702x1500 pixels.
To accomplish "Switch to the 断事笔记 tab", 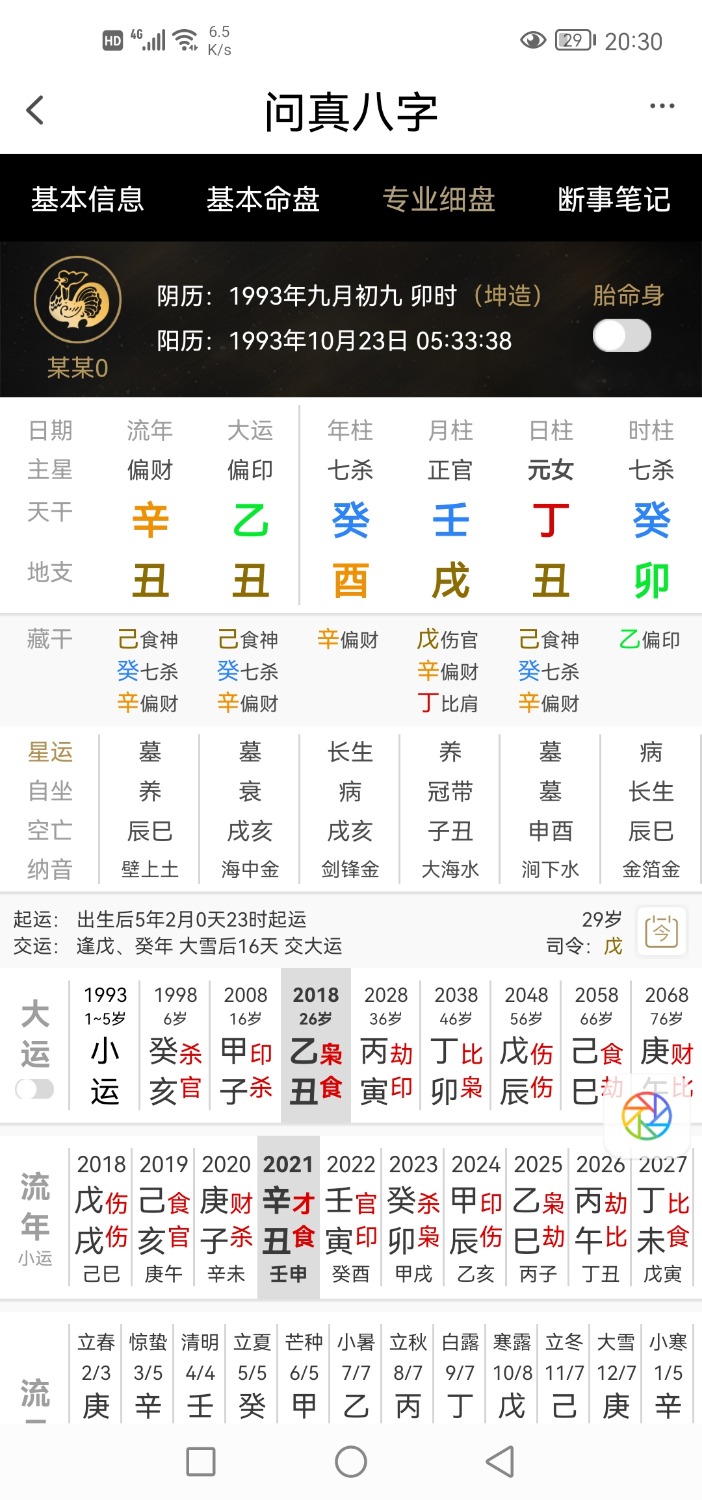I will click(613, 199).
